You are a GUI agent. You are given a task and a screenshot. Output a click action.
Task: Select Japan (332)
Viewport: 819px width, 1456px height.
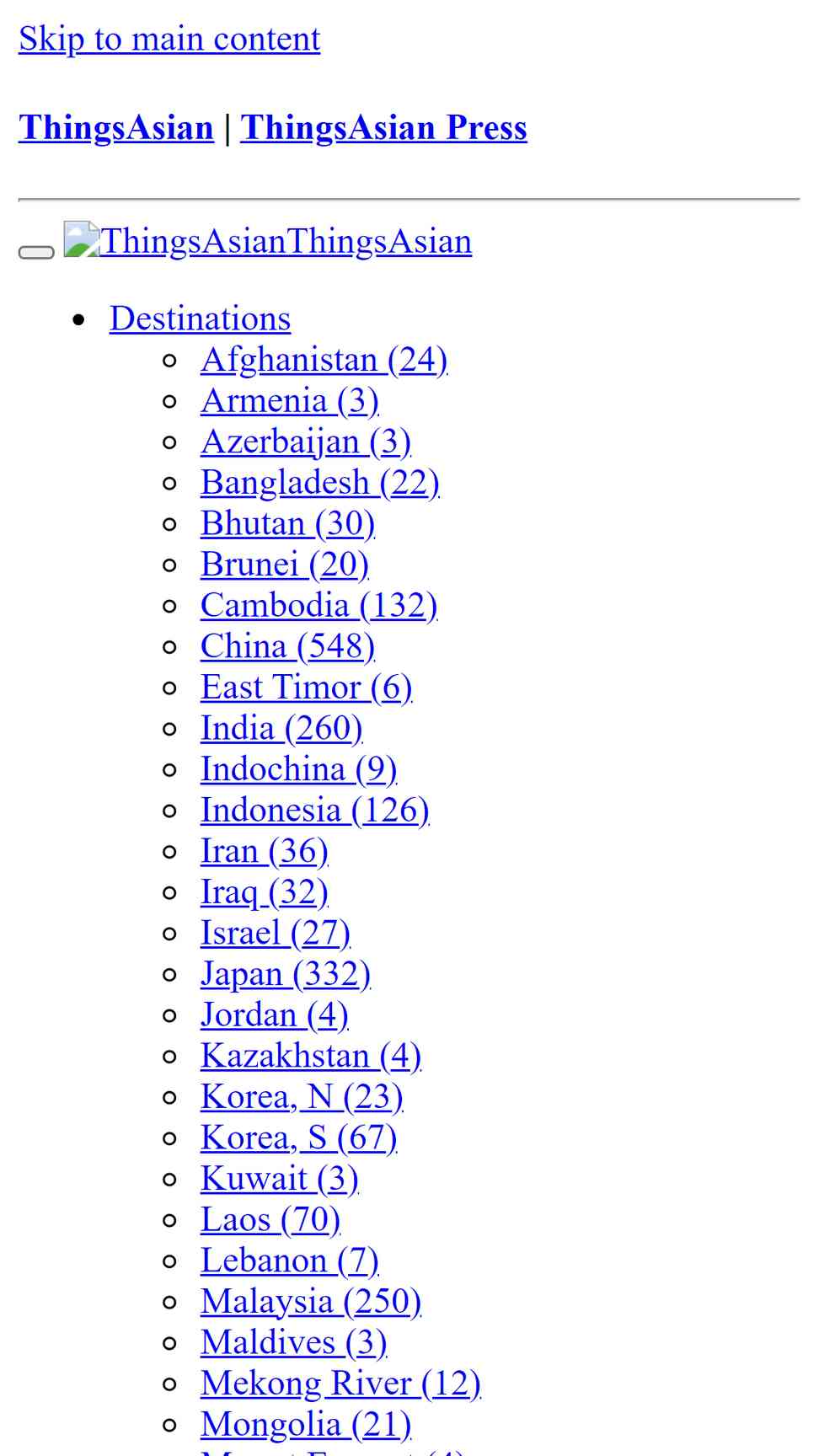point(286,974)
